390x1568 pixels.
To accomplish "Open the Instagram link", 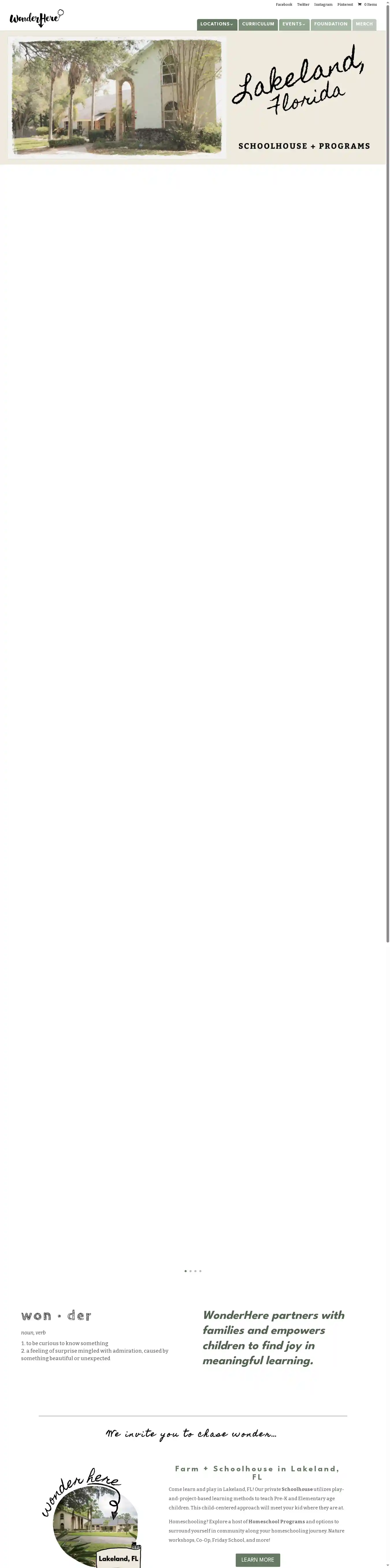I will click(x=323, y=5).
